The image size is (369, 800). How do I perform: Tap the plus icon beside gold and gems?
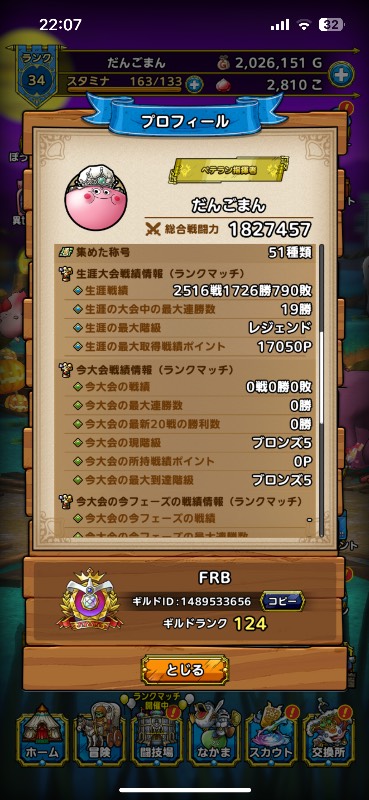click(341, 74)
